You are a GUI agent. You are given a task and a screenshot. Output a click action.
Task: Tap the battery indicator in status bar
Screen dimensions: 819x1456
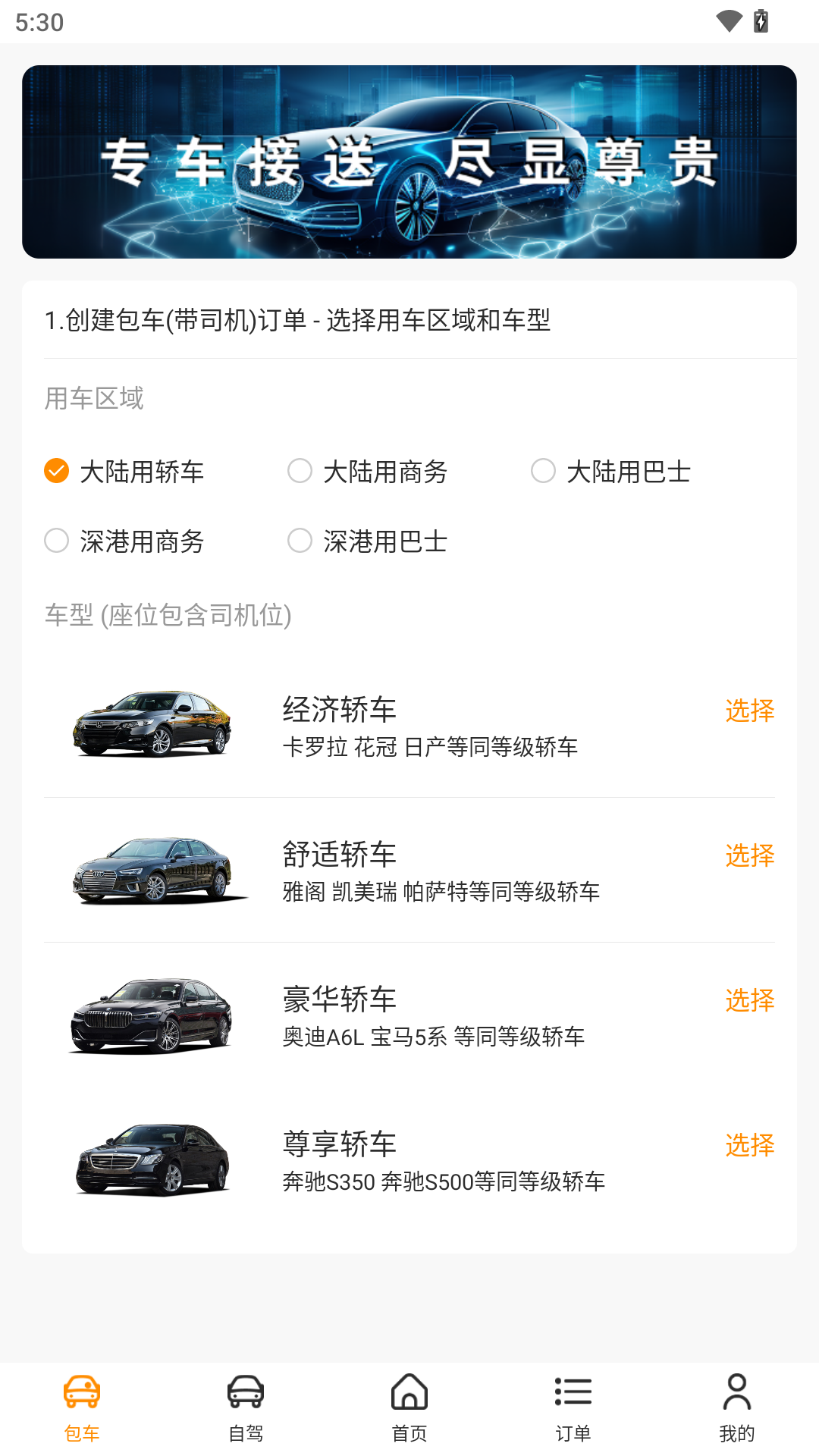[761, 23]
